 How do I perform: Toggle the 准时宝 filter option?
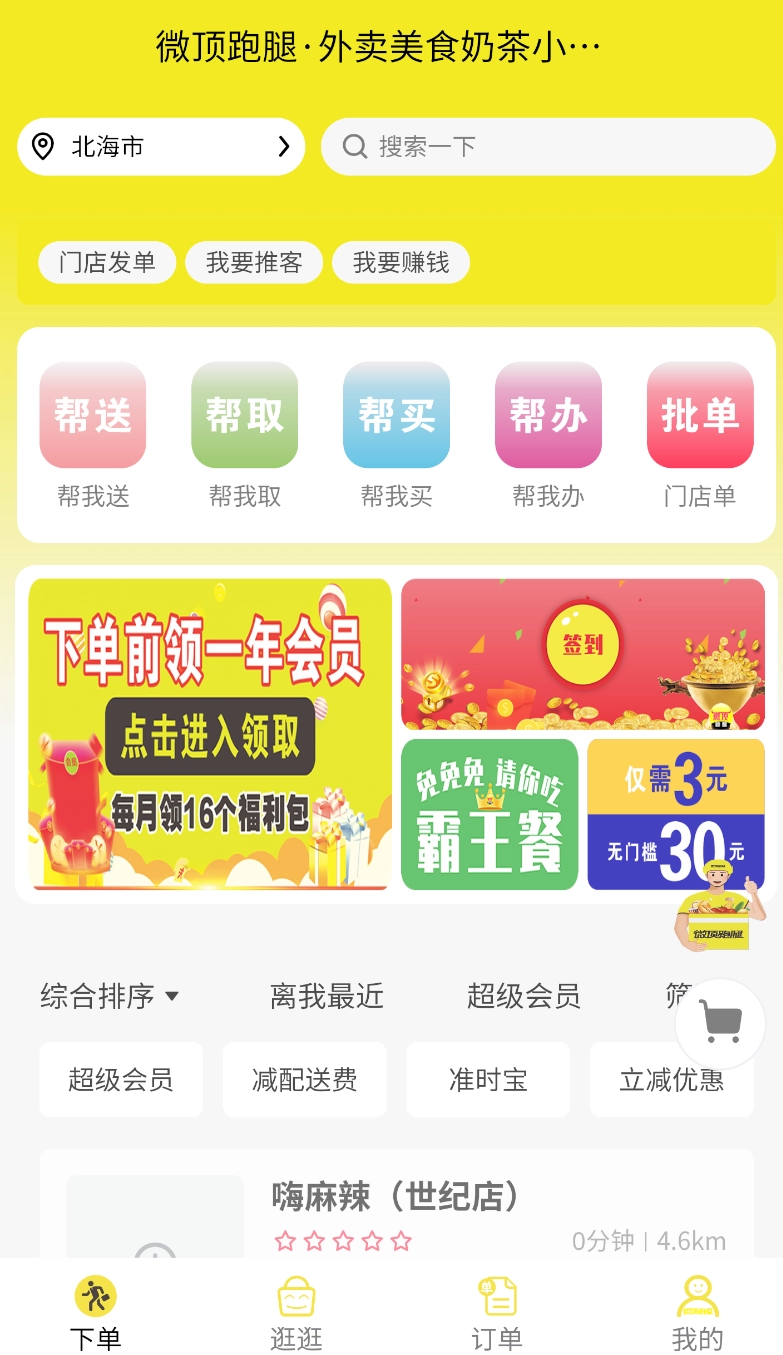coord(488,1080)
